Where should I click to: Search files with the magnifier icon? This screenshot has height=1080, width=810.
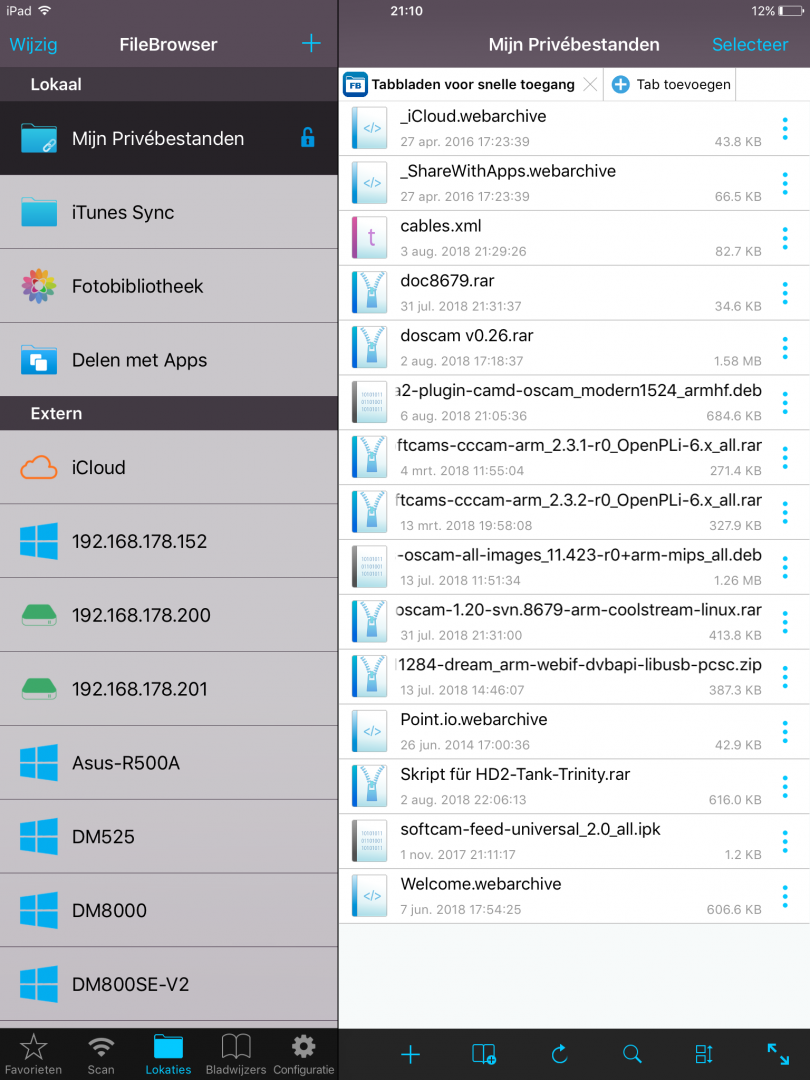[x=632, y=1053]
